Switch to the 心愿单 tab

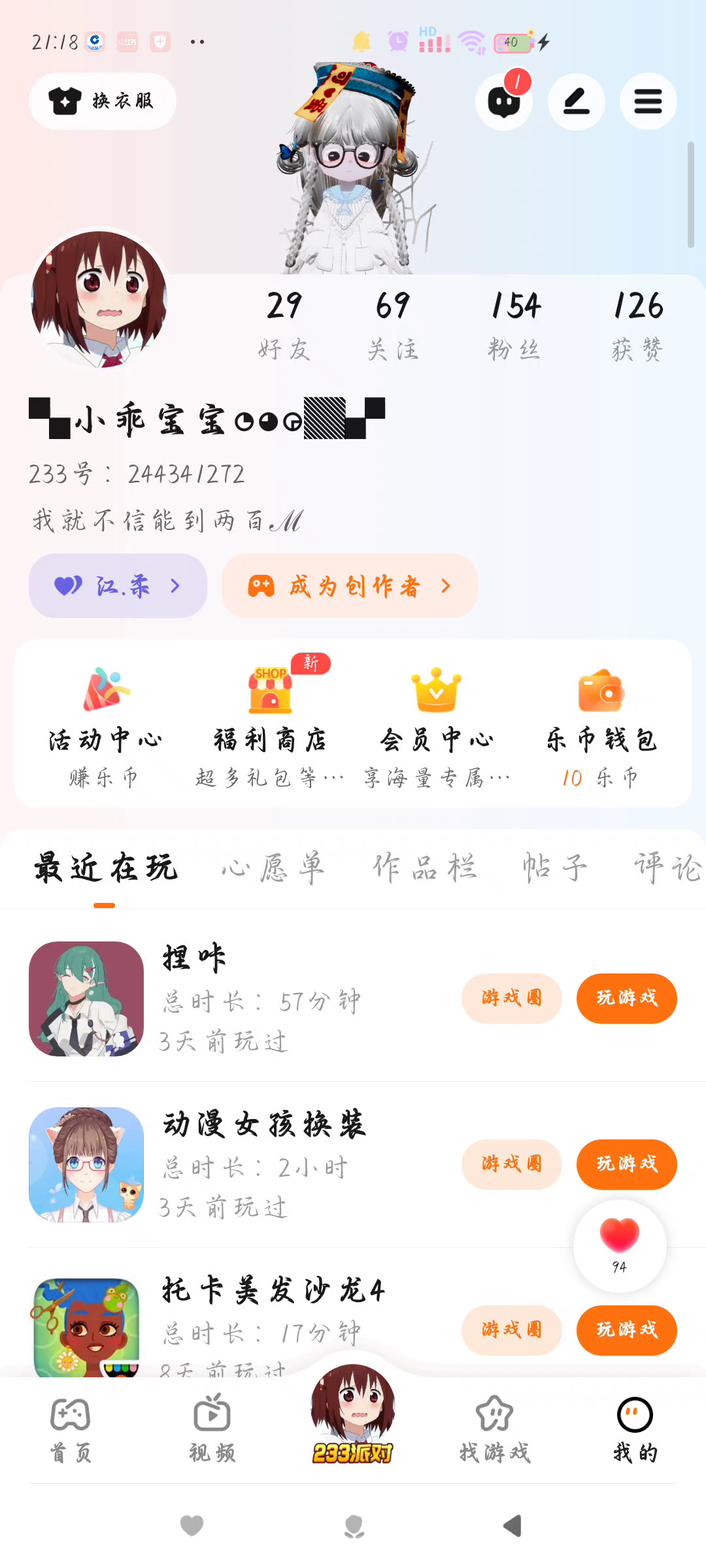click(273, 869)
